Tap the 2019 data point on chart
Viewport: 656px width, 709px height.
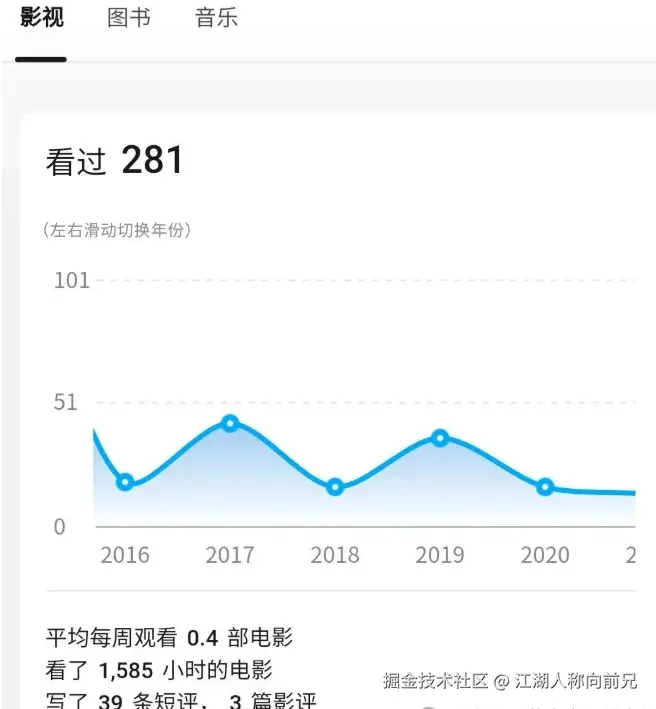click(x=440, y=437)
